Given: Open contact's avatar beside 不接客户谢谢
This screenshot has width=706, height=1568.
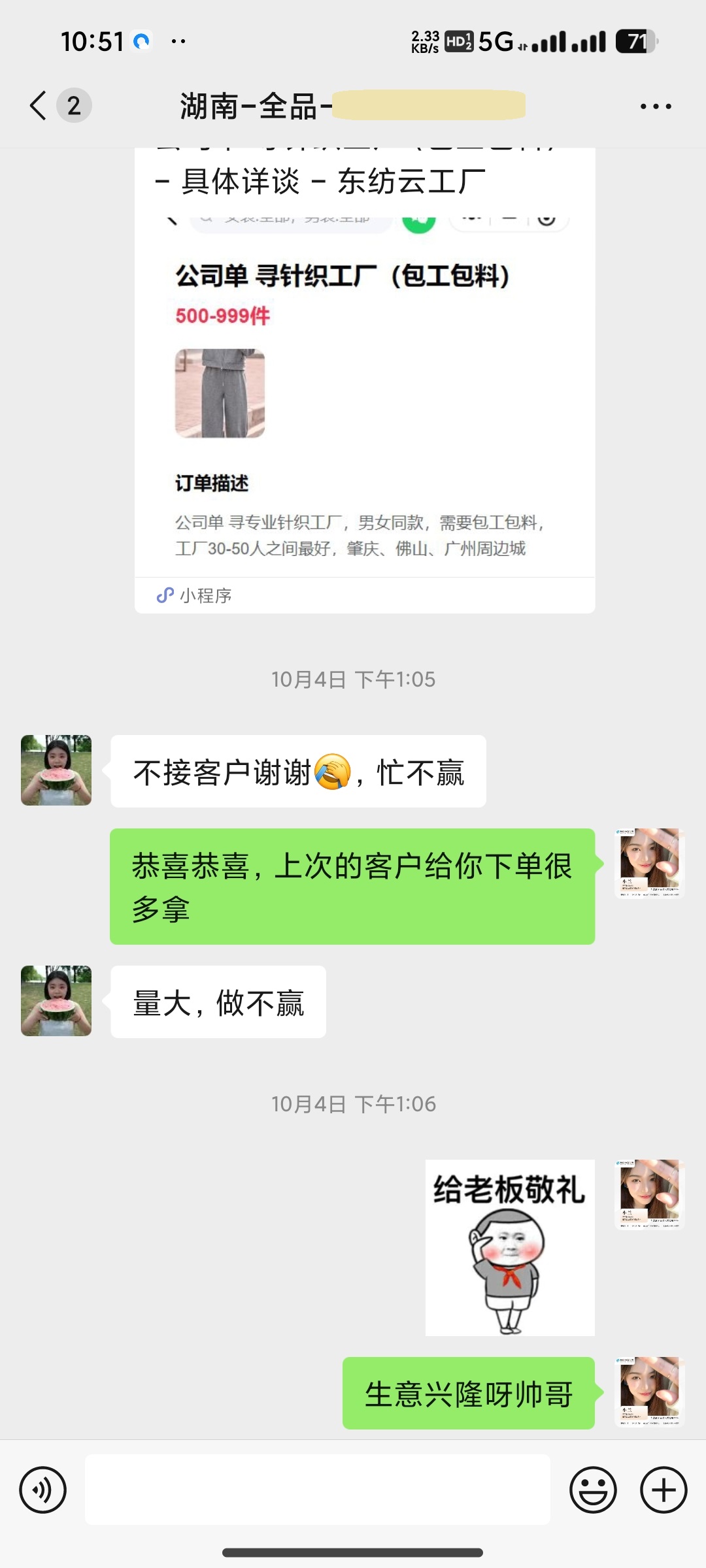Looking at the screenshot, I should [56, 770].
